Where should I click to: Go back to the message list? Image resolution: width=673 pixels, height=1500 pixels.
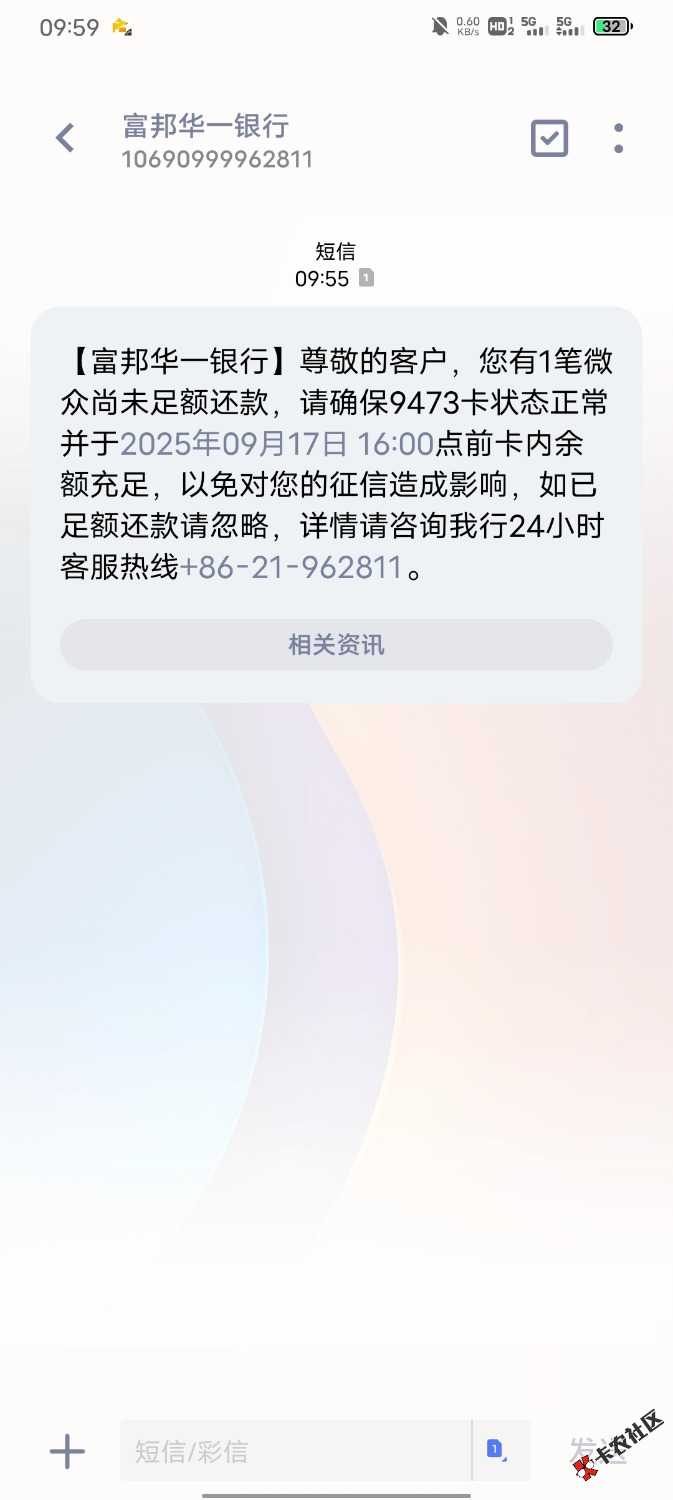coord(65,138)
